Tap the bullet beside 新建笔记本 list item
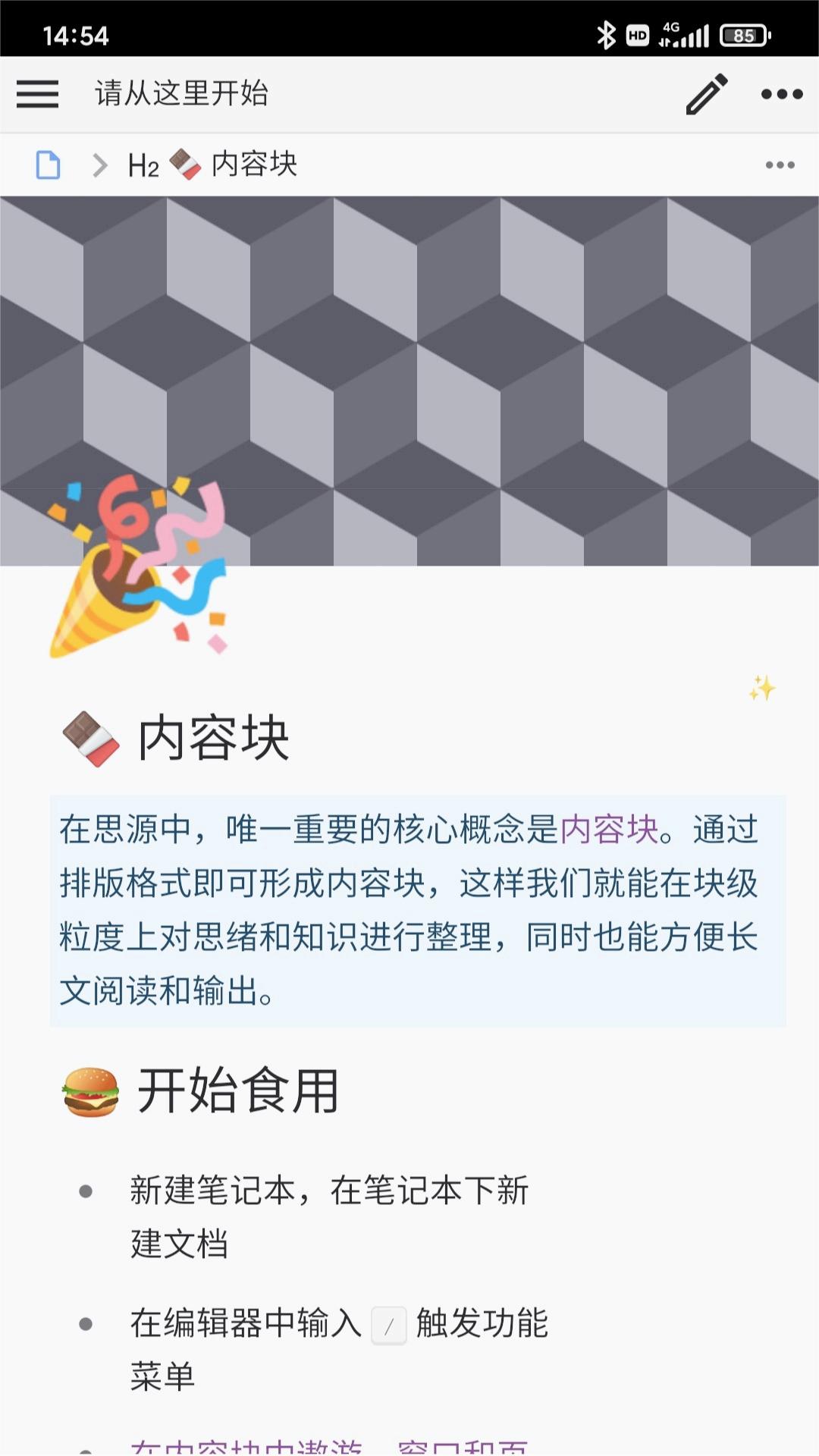 86,1191
